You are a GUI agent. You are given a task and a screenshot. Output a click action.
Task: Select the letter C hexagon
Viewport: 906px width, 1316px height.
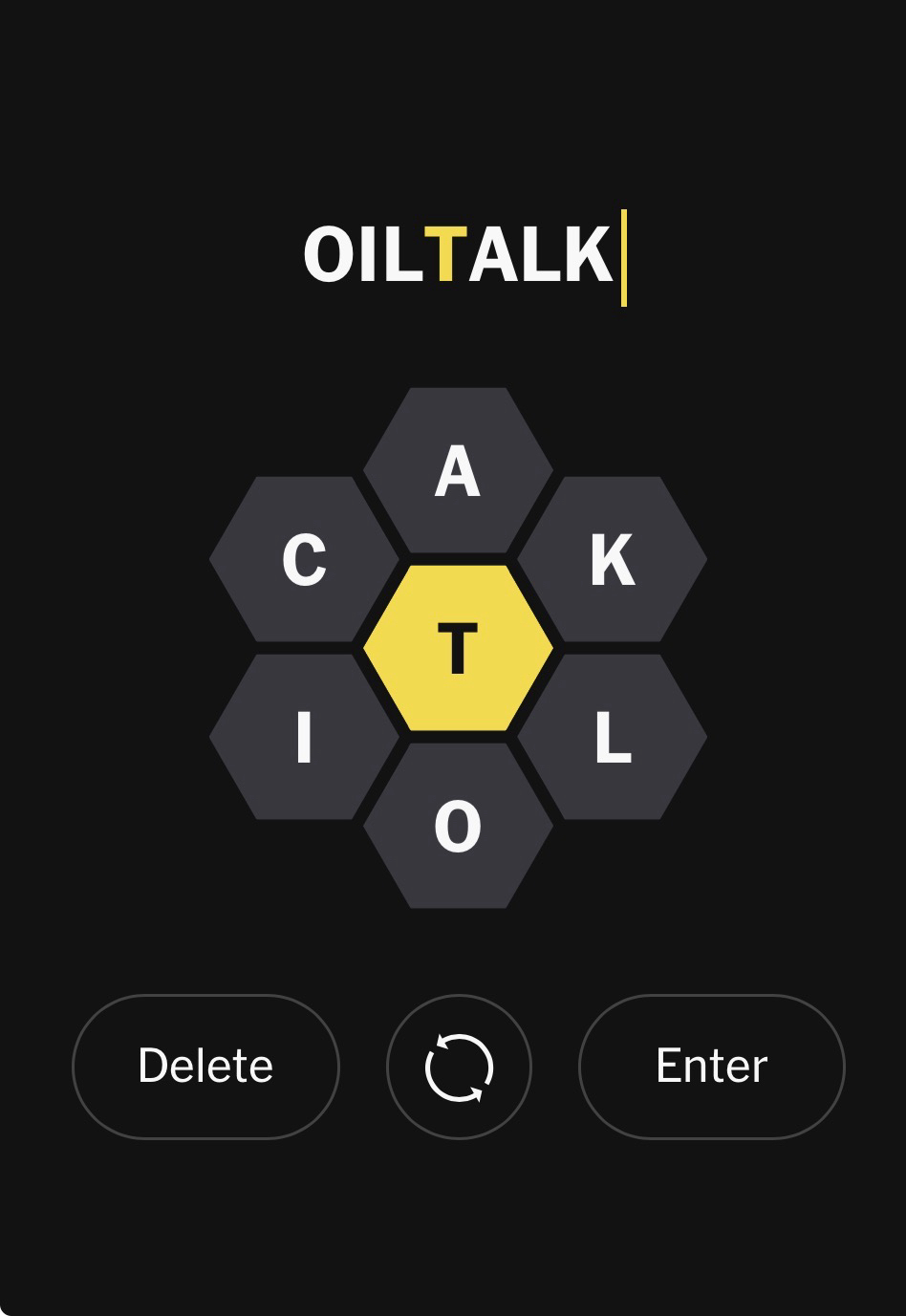(x=304, y=559)
